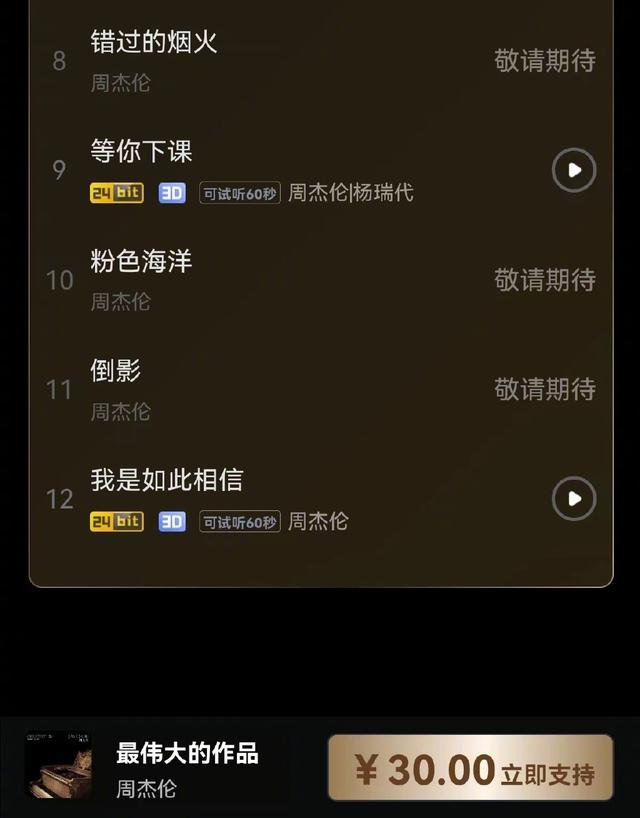Open track 10 粉色海洋
The image size is (640, 818).
141,263
